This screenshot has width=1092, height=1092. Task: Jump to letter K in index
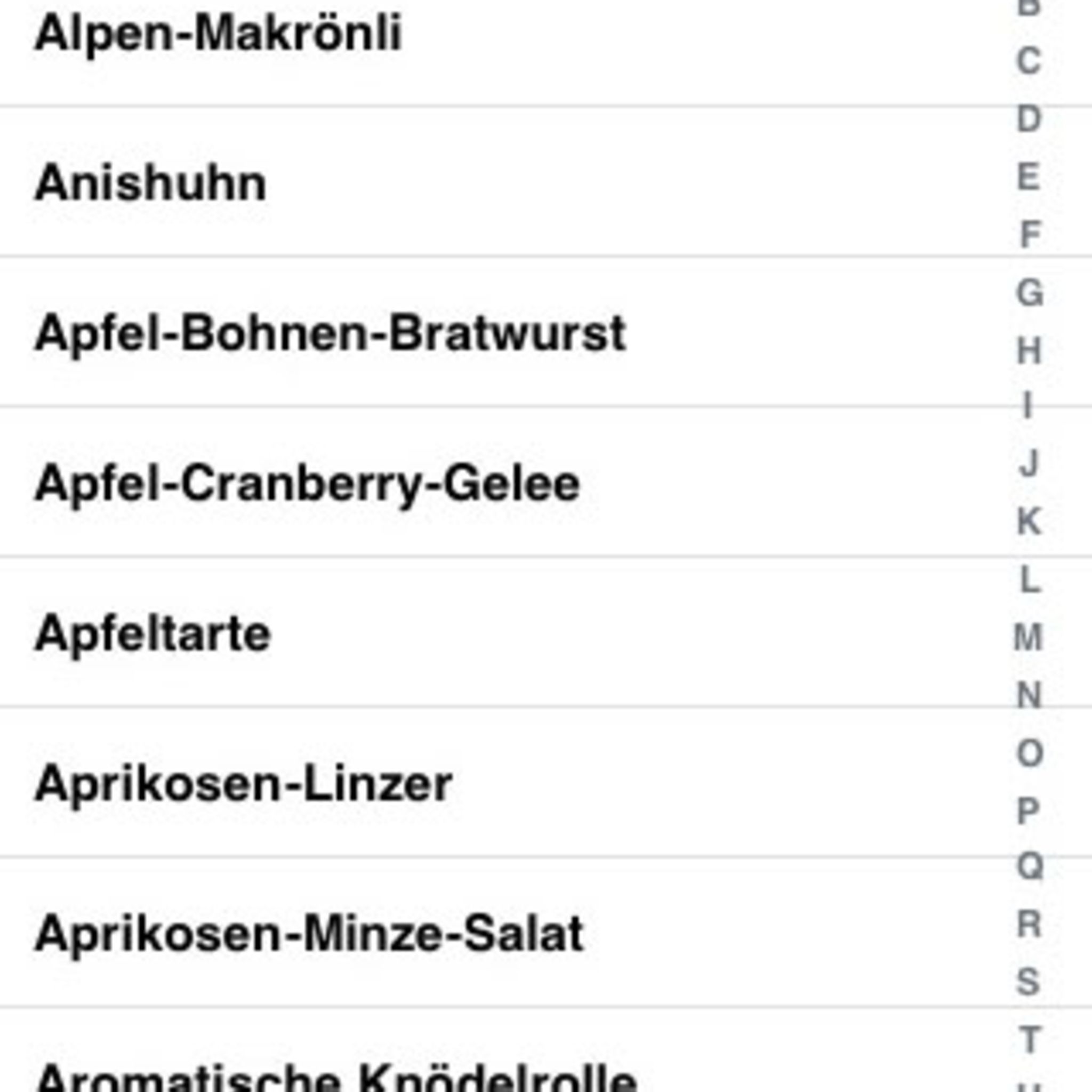click(1028, 521)
